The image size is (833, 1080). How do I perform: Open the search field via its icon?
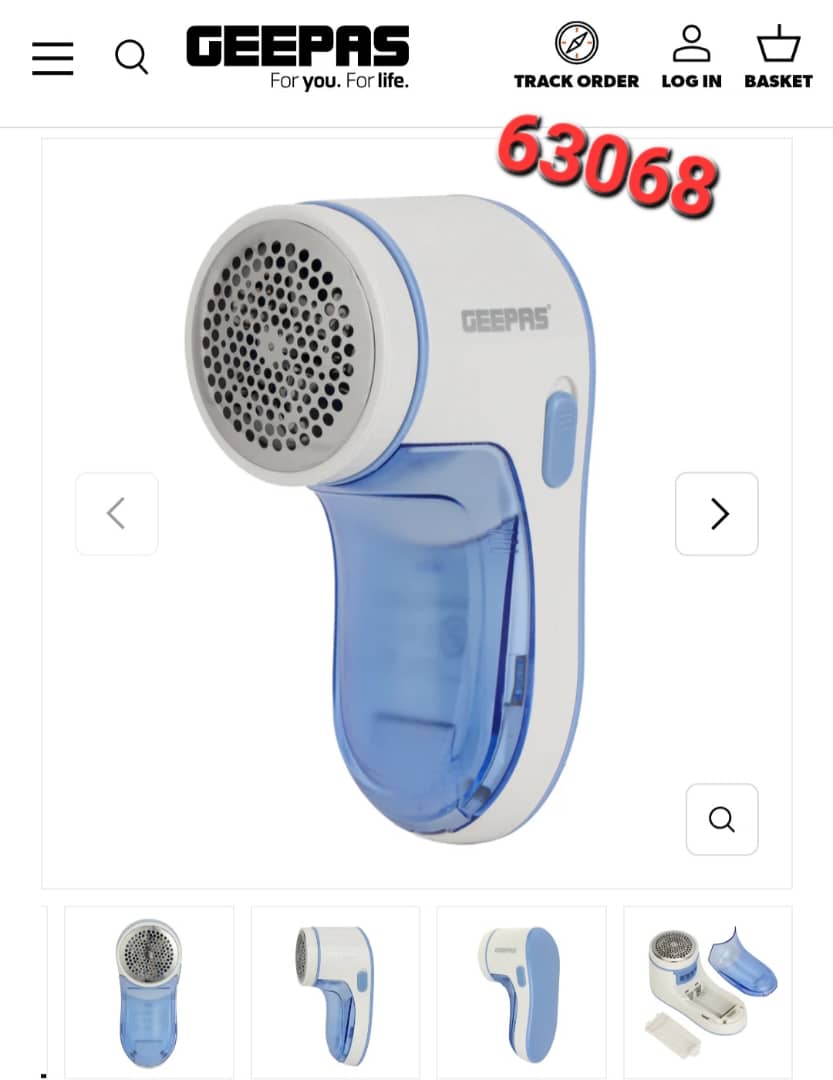tap(131, 57)
